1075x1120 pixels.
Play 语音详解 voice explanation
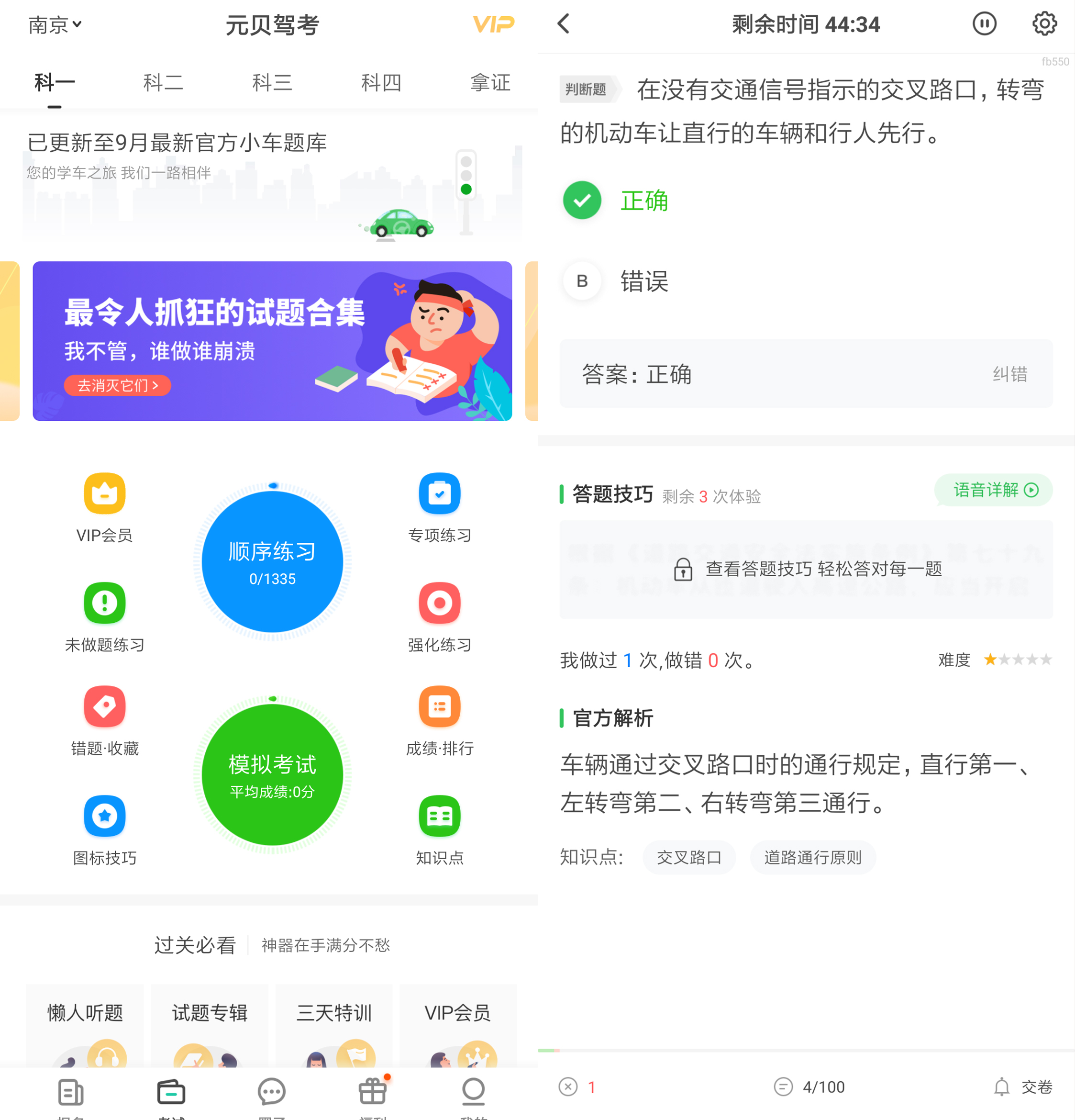tap(994, 490)
